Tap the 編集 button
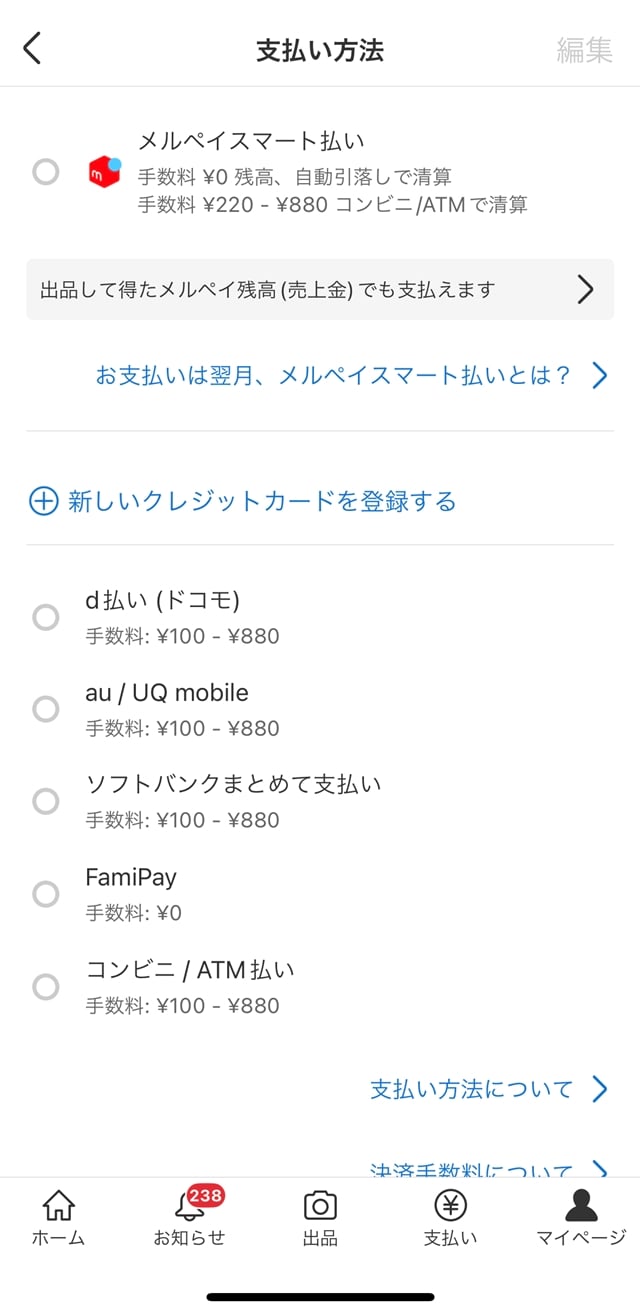640x1314 pixels. (584, 50)
